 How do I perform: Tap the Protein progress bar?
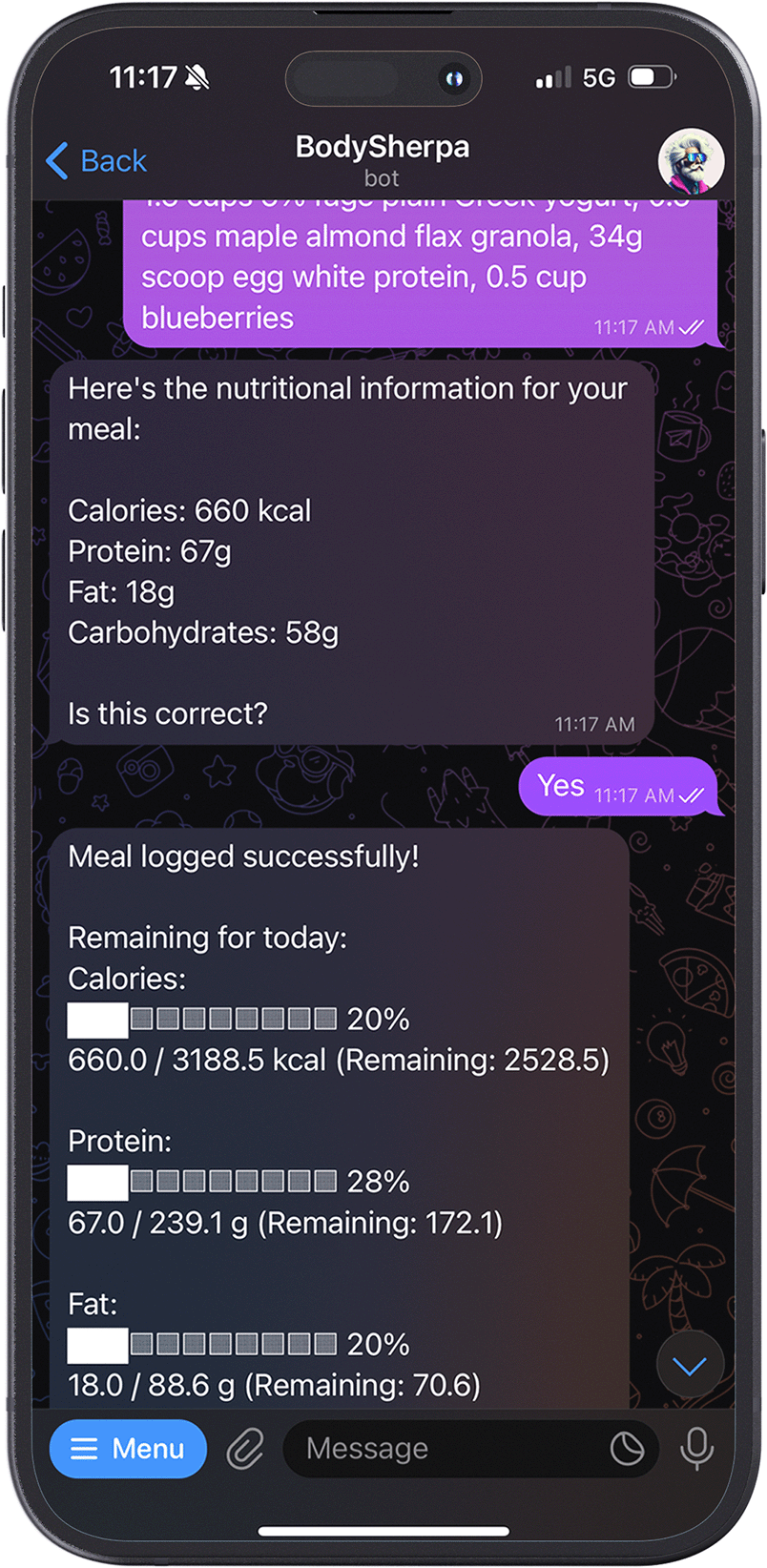point(200,1181)
